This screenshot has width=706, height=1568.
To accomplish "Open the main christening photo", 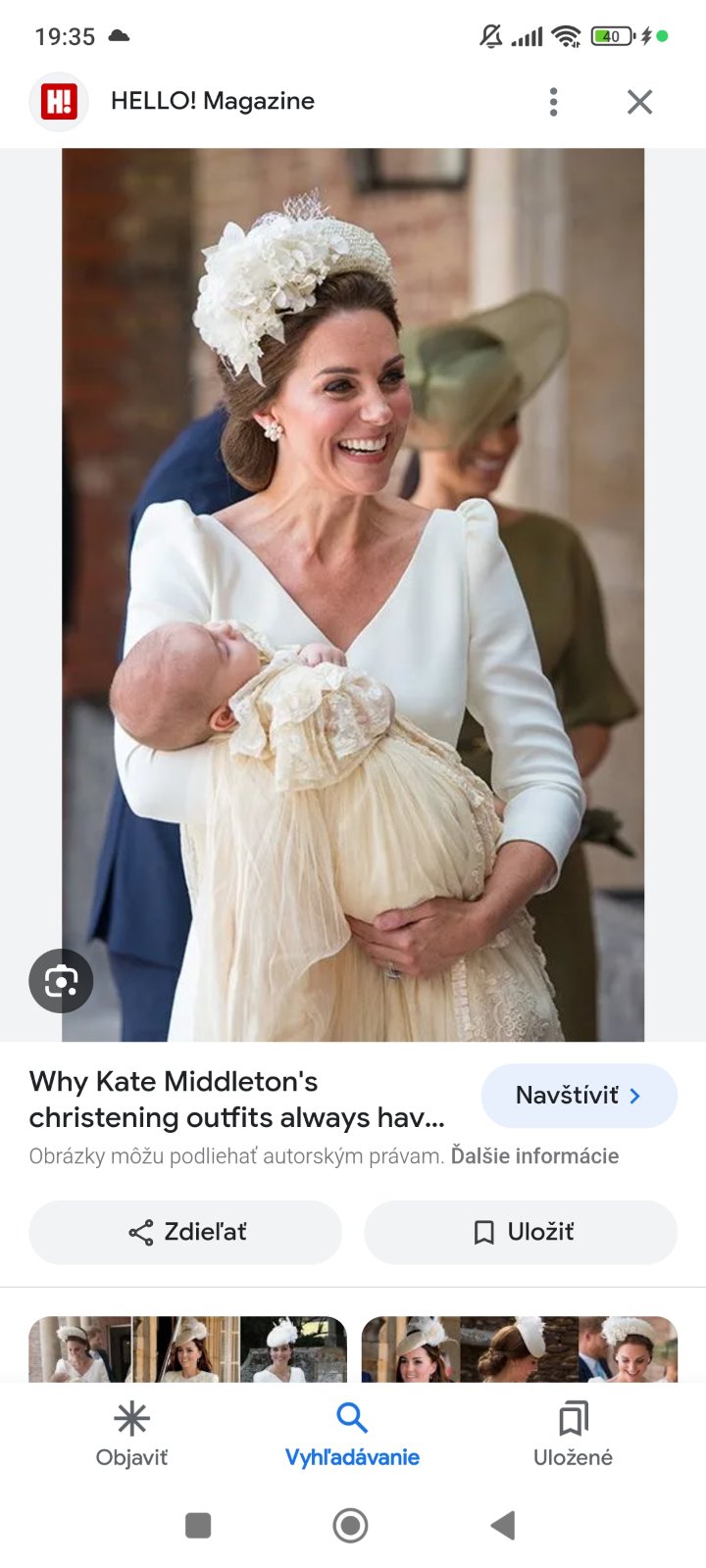I will pos(353,594).
